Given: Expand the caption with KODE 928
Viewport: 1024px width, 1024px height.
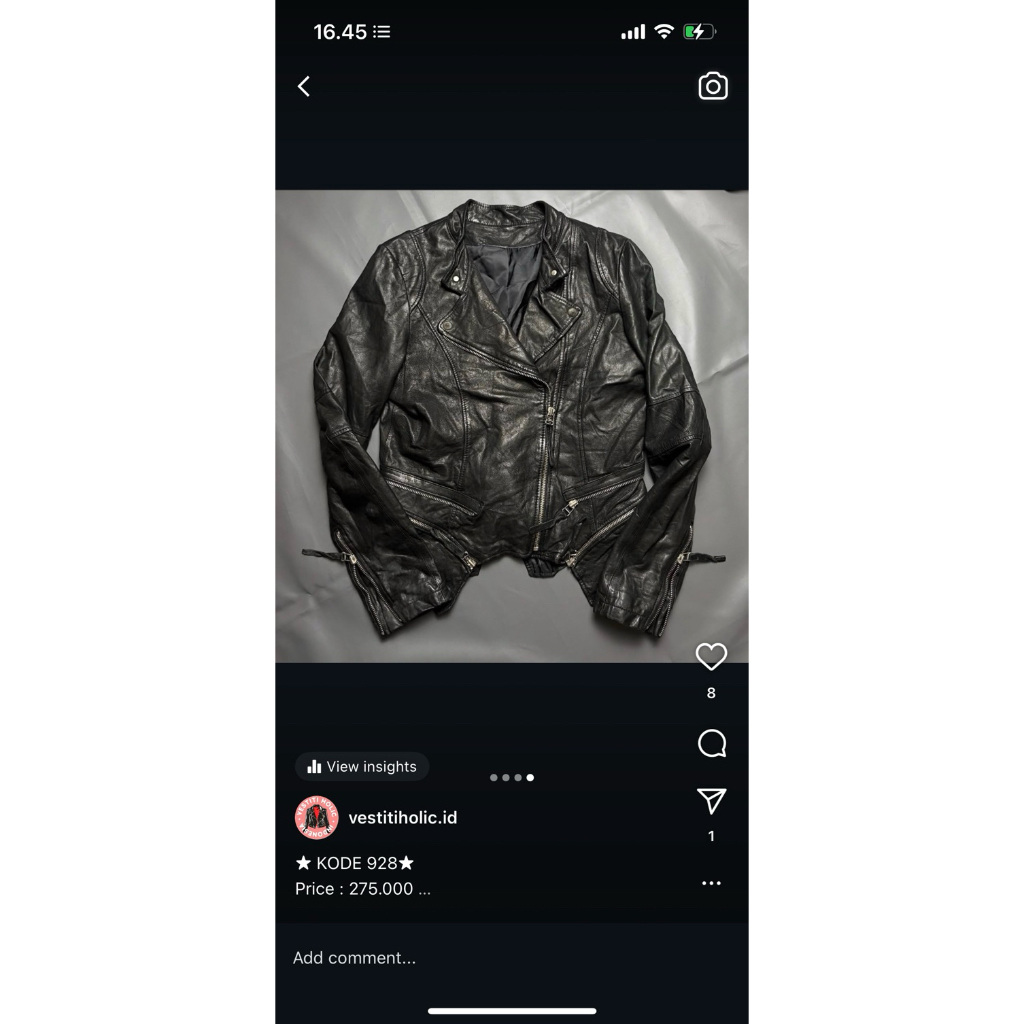Looking at the screenshot, I should pos(423,889).
